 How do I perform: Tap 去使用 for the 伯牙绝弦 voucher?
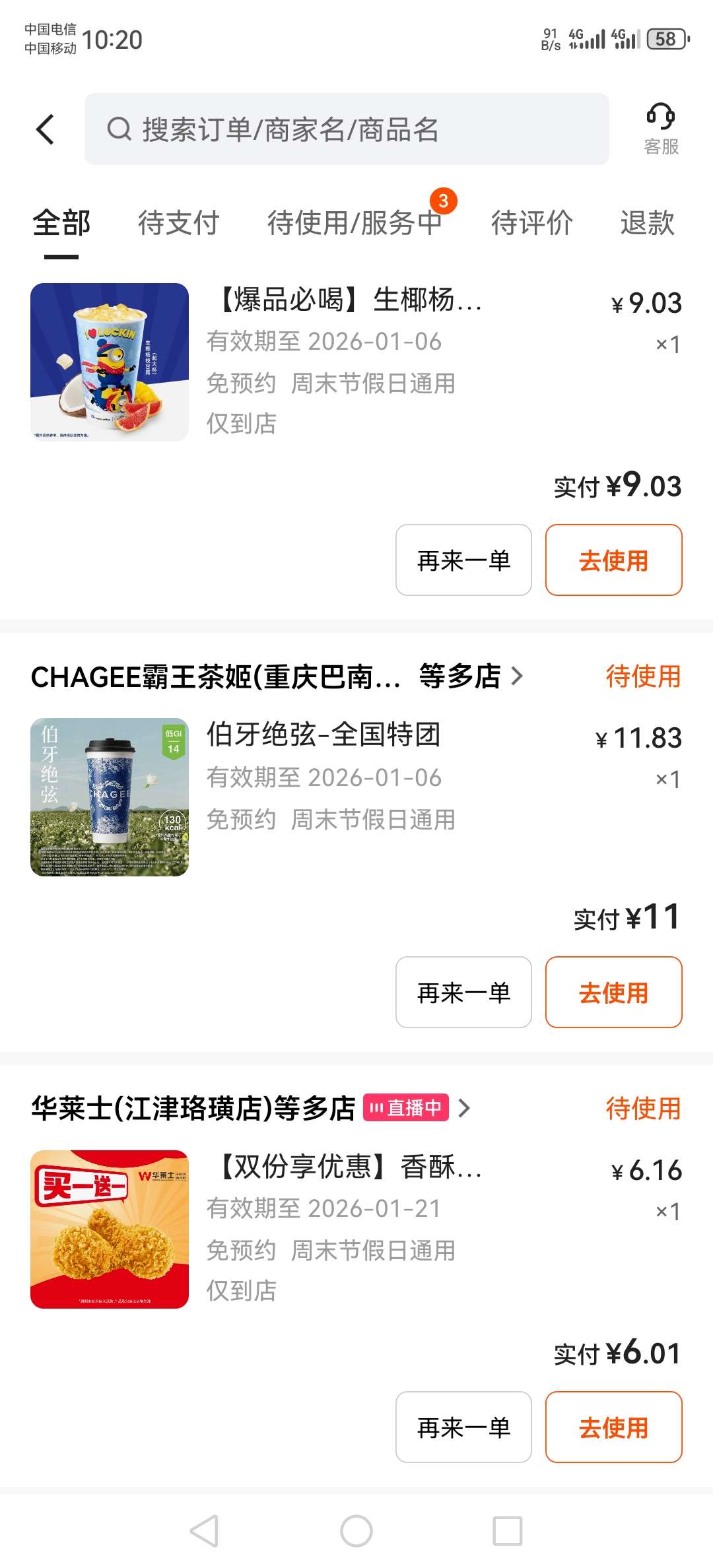(x=613, y=993)
